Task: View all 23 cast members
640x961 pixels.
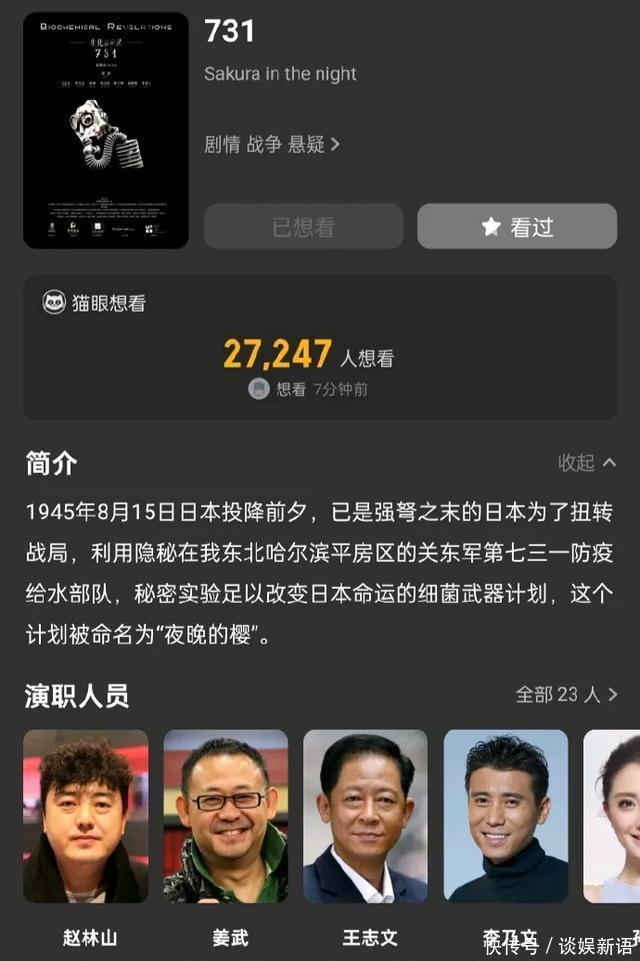Action: click(566, 694)
